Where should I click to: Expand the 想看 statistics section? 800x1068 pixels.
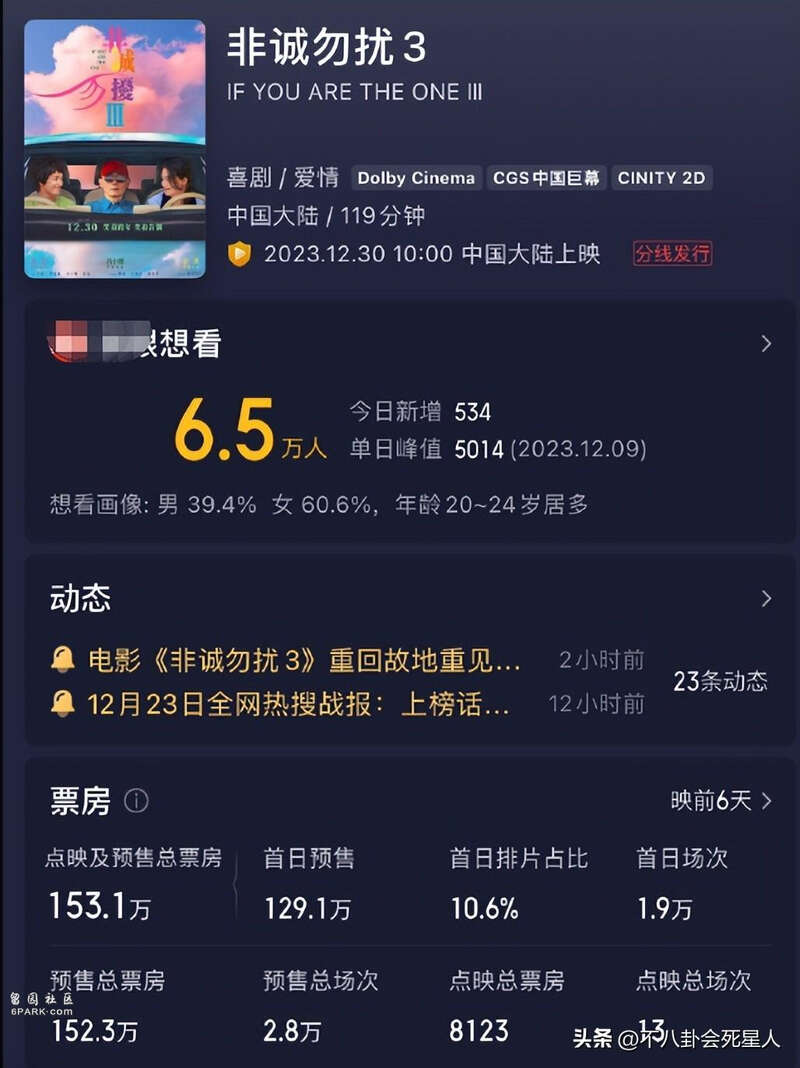pos(766,344)
